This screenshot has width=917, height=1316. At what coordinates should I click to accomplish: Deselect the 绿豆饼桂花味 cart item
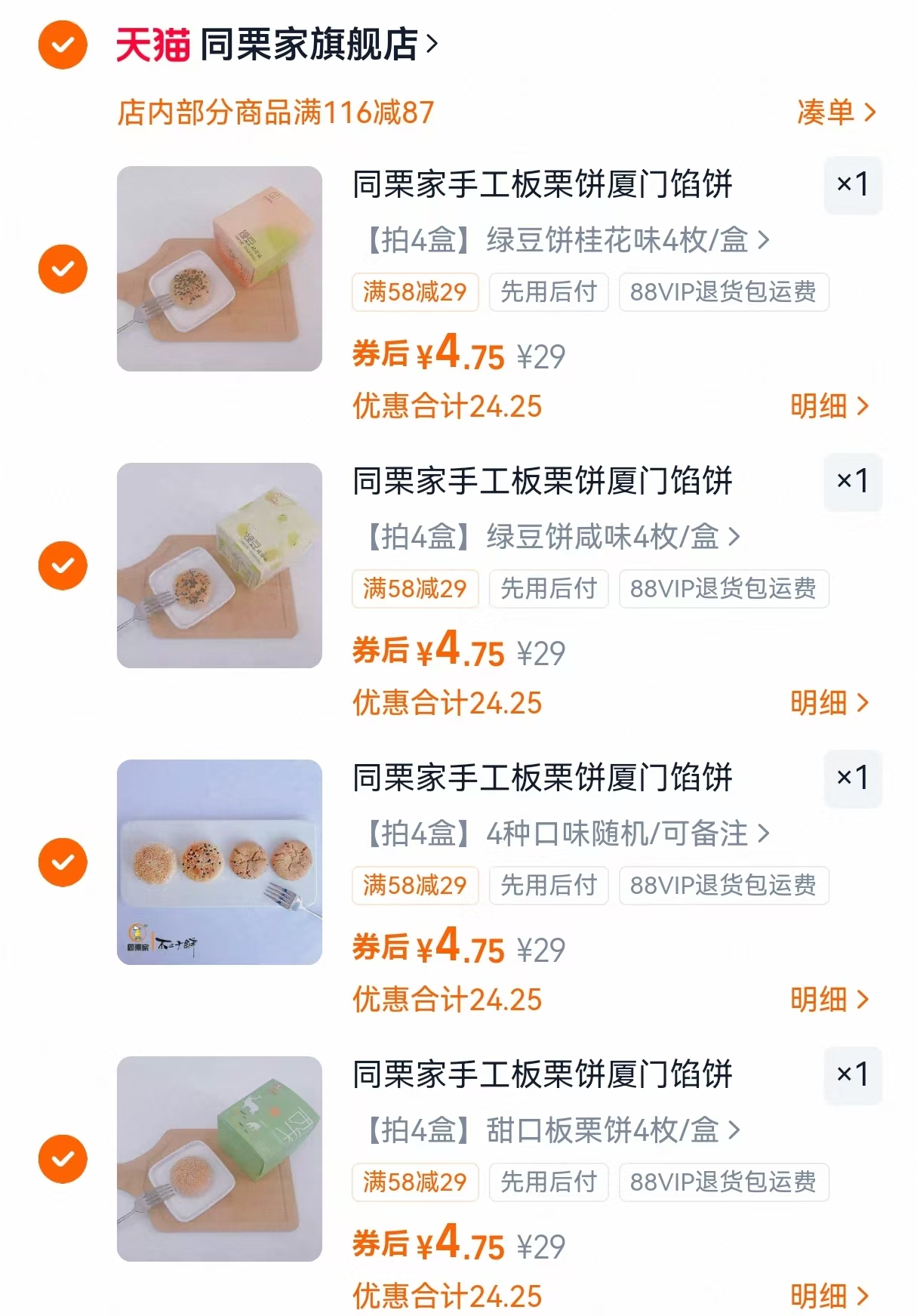click(x=62, y=269)
